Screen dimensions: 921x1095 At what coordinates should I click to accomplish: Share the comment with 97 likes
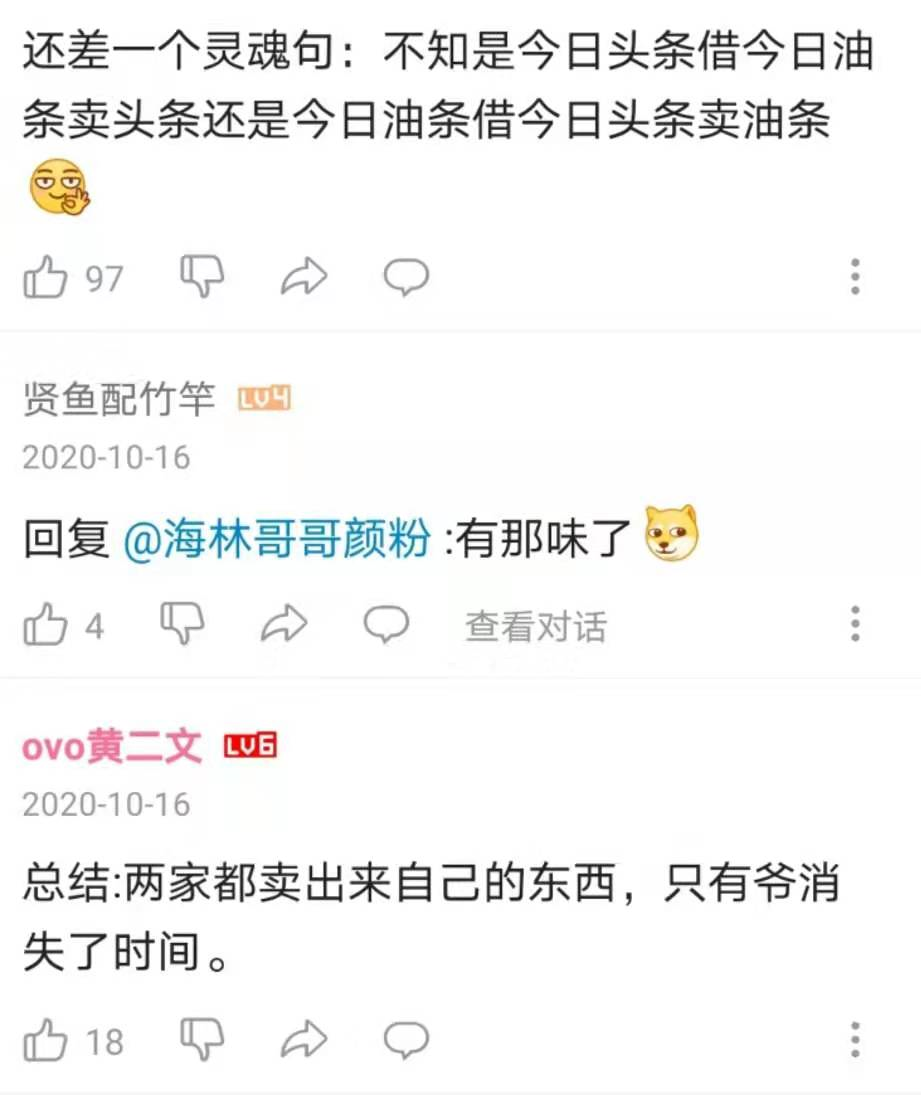(x=304, y=277)
